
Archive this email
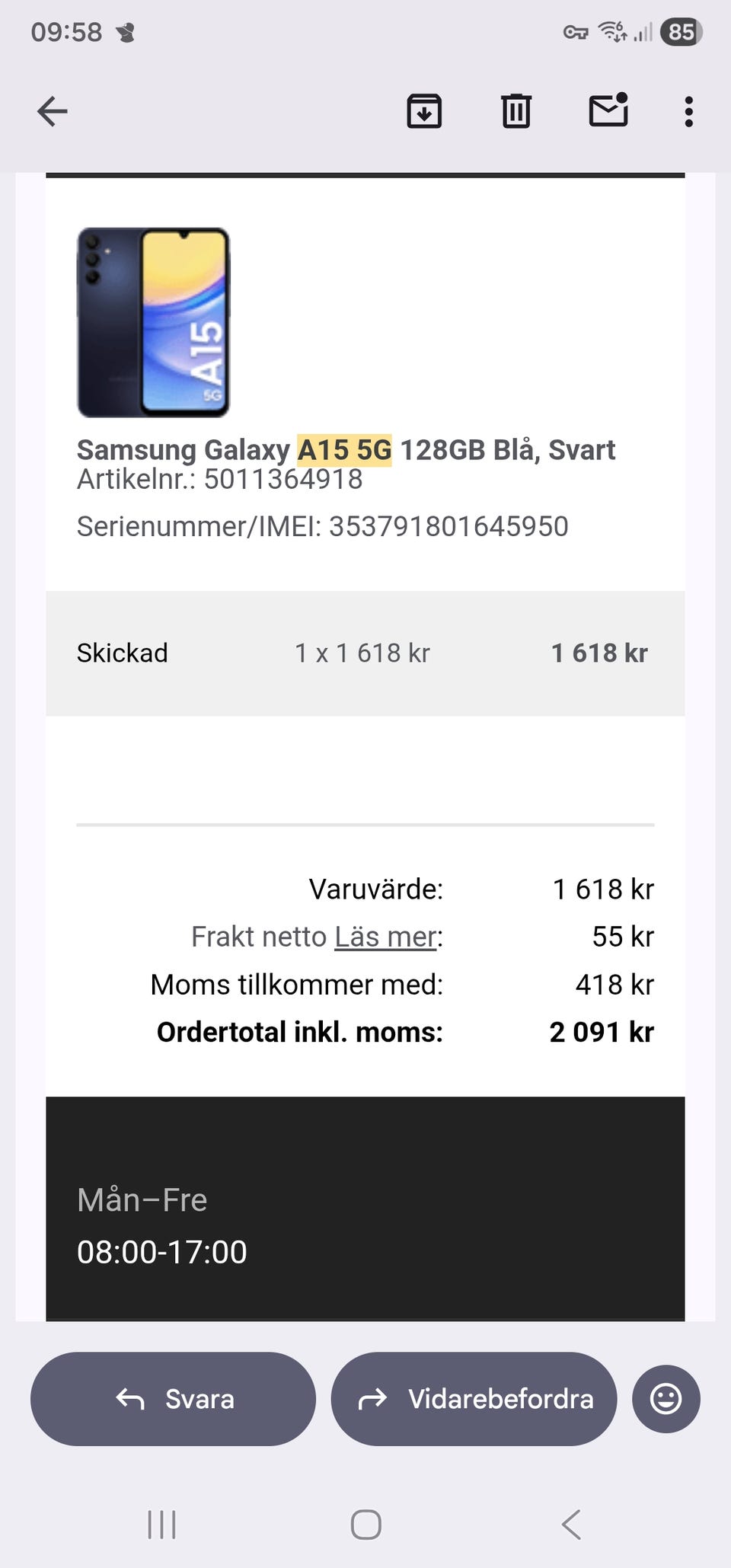click(424, 112)
